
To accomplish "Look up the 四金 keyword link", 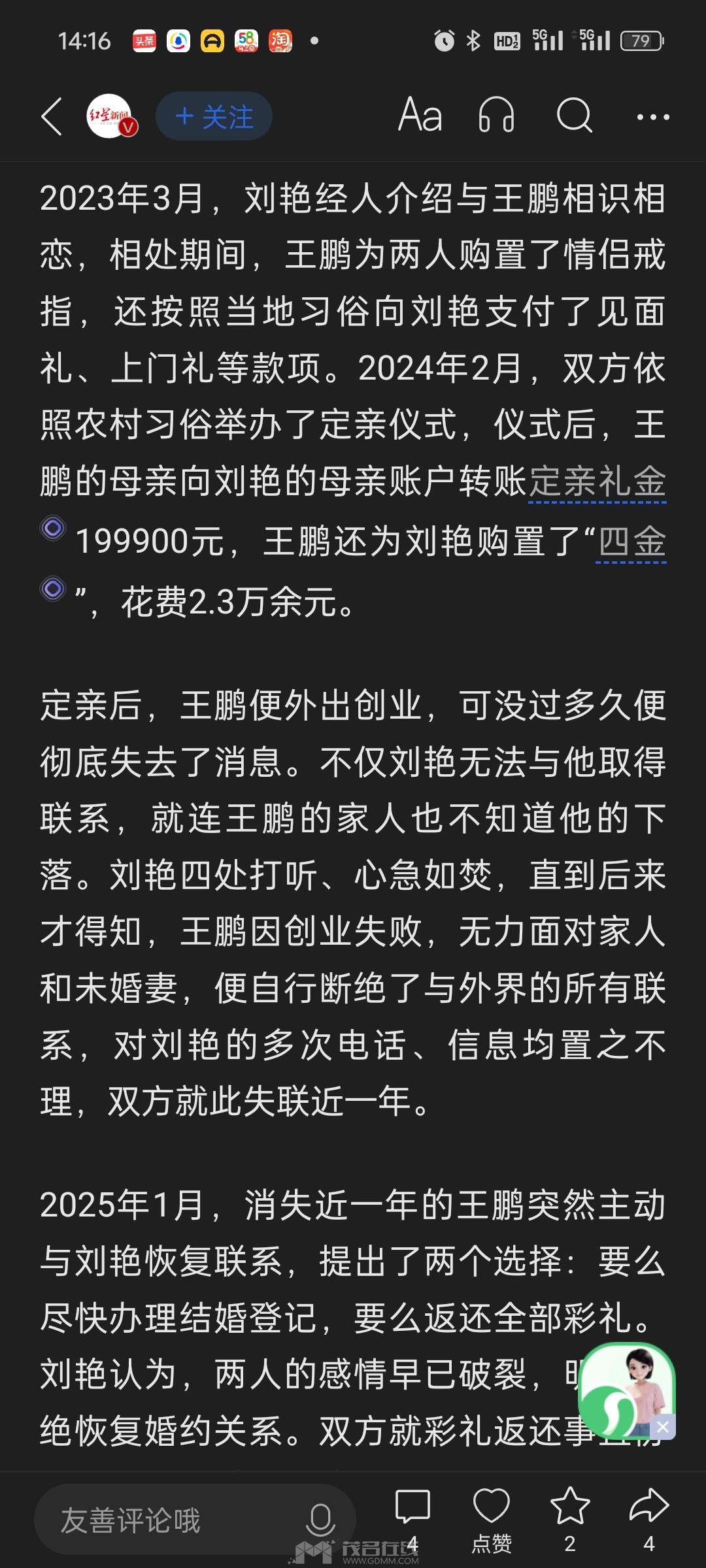I will [631, 542].
